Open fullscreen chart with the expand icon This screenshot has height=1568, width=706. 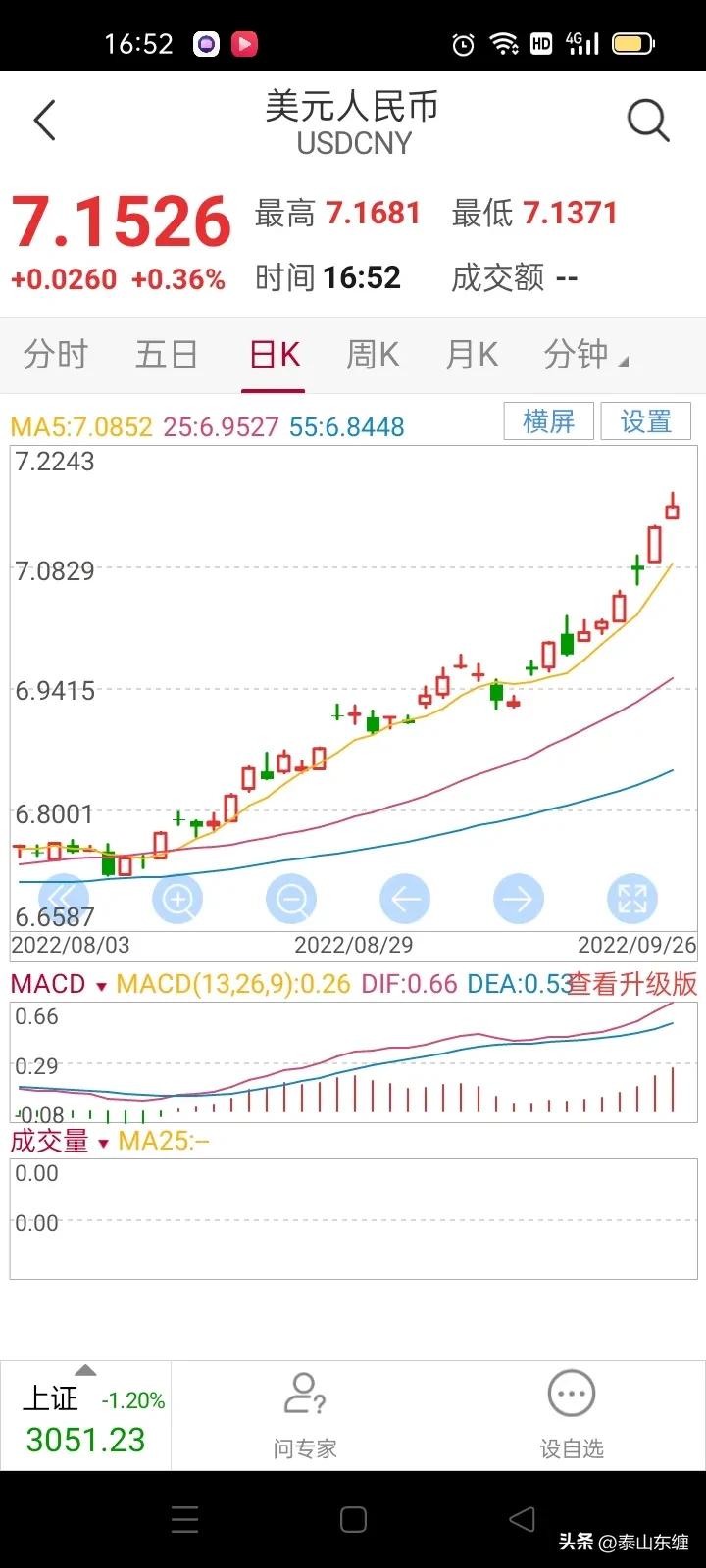click(x=632, y=899)
